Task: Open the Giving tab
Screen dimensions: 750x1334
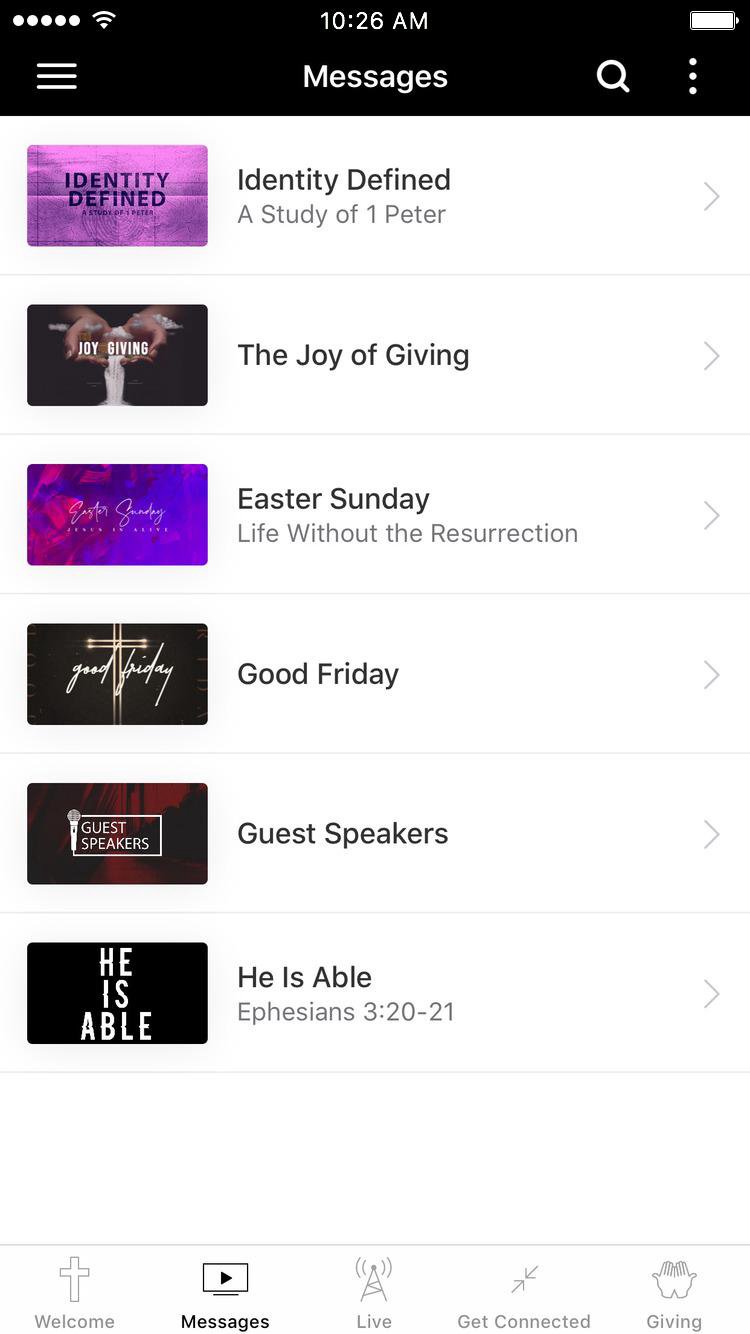Action: [674, 1292]
